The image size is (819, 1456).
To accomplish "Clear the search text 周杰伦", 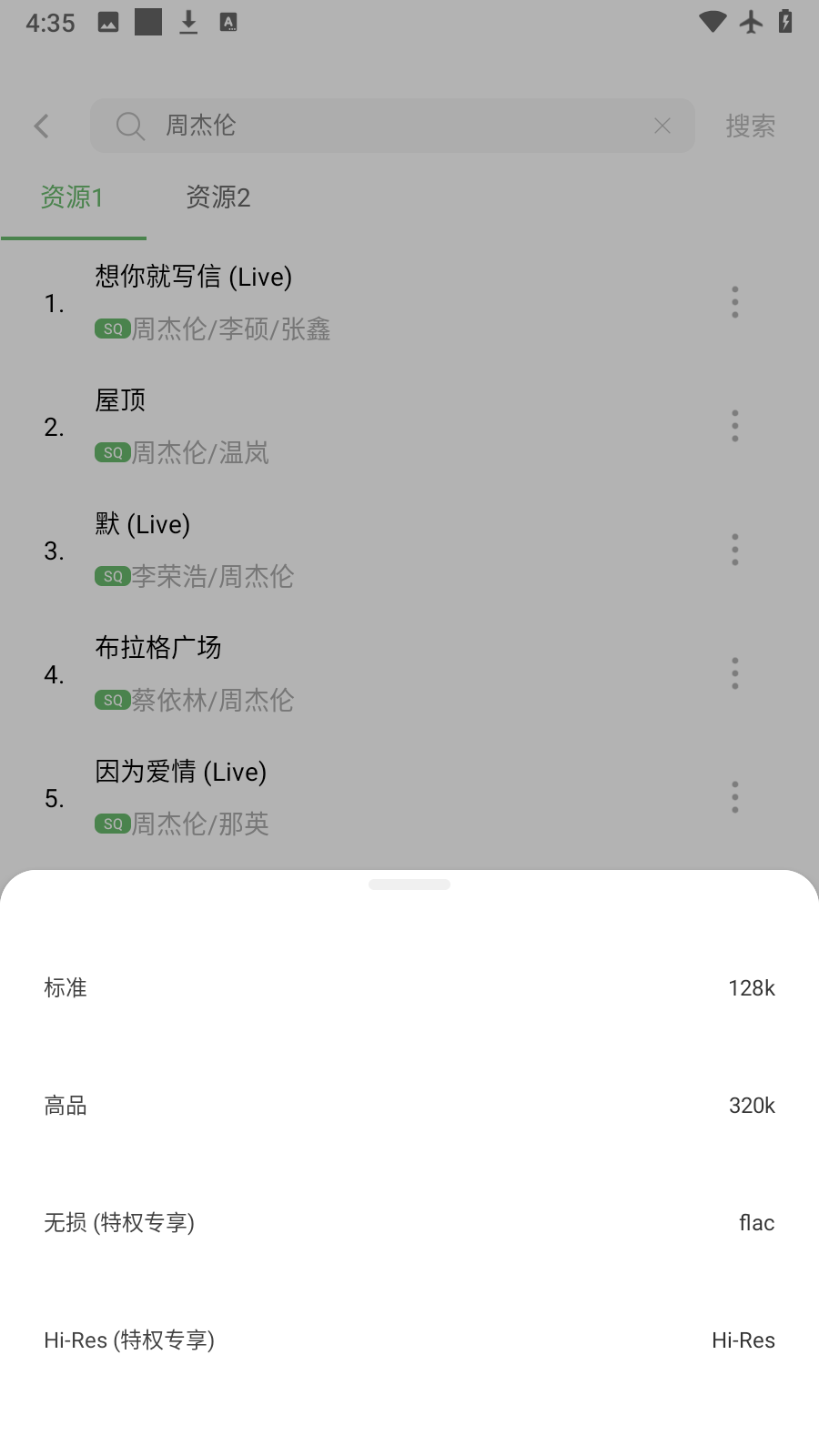I will tap(662, 126).
